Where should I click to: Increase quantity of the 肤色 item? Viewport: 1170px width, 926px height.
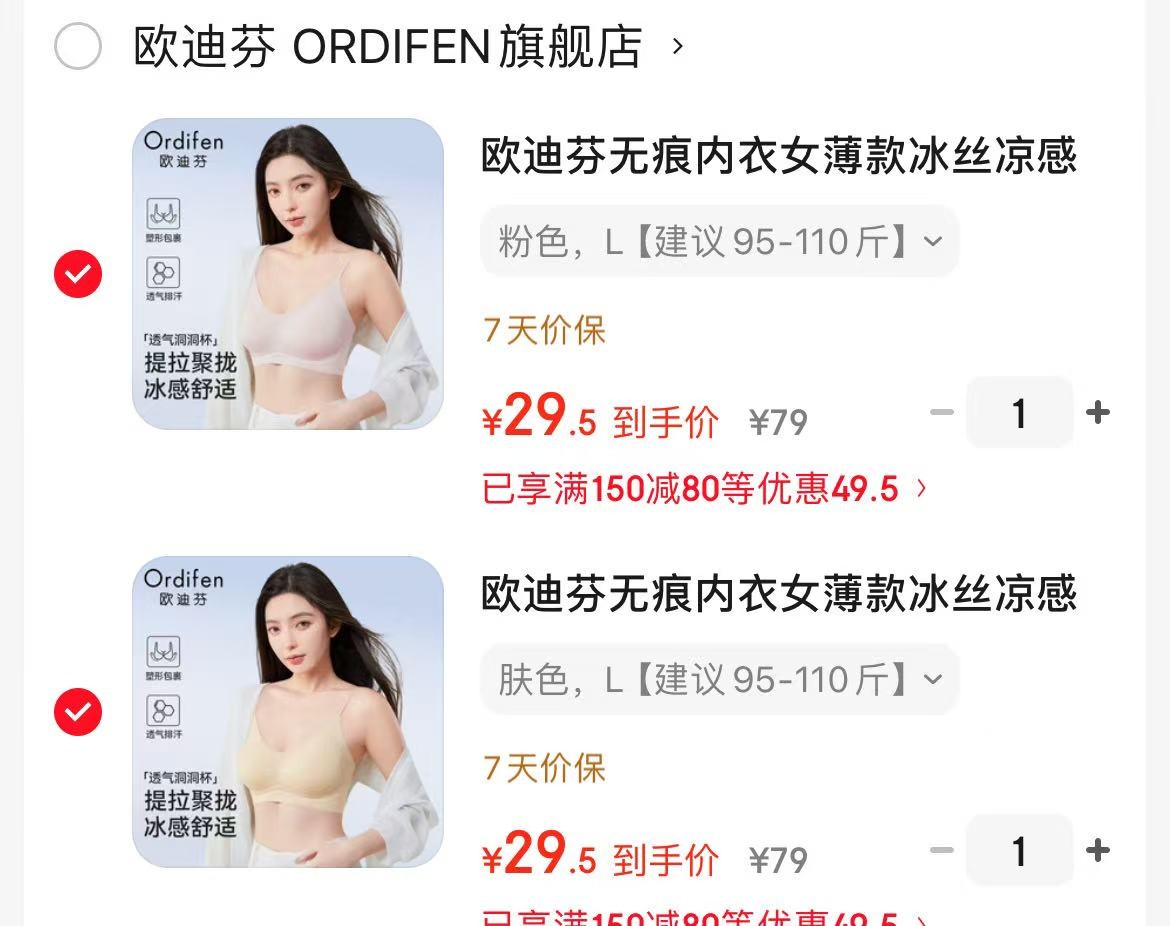tap(1098, 851)
